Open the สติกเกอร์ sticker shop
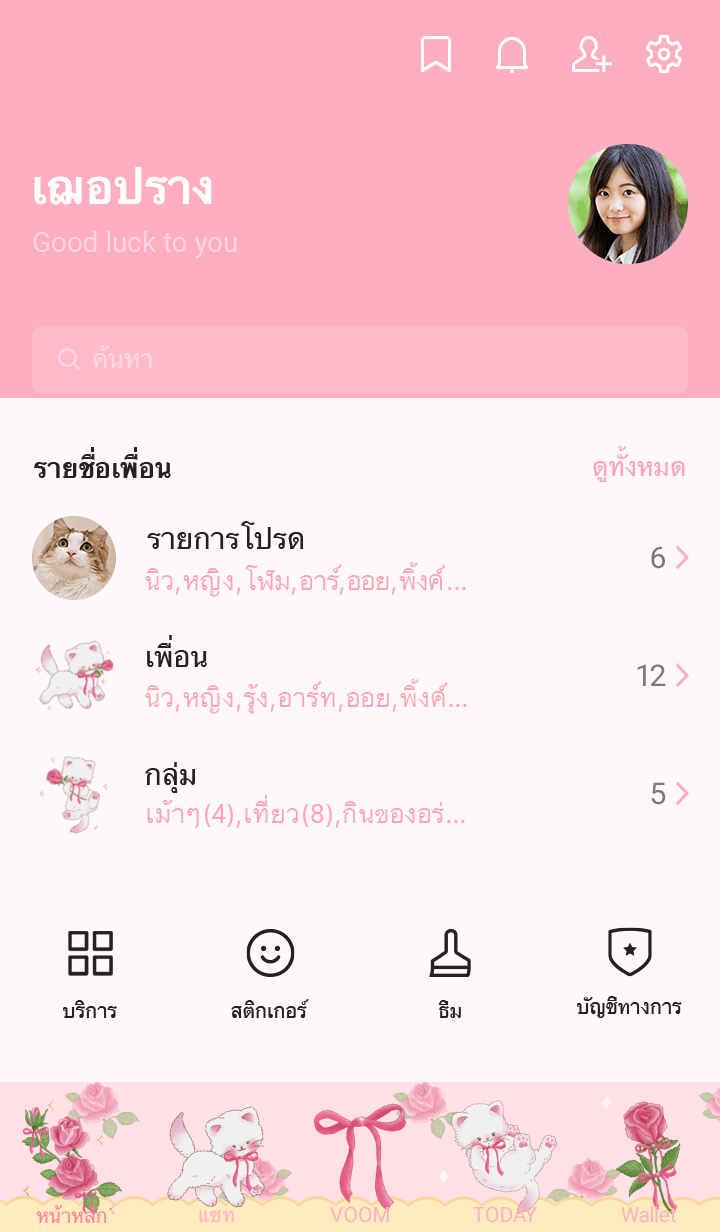This screenshot has height=1232, width=720. [270, 972]
